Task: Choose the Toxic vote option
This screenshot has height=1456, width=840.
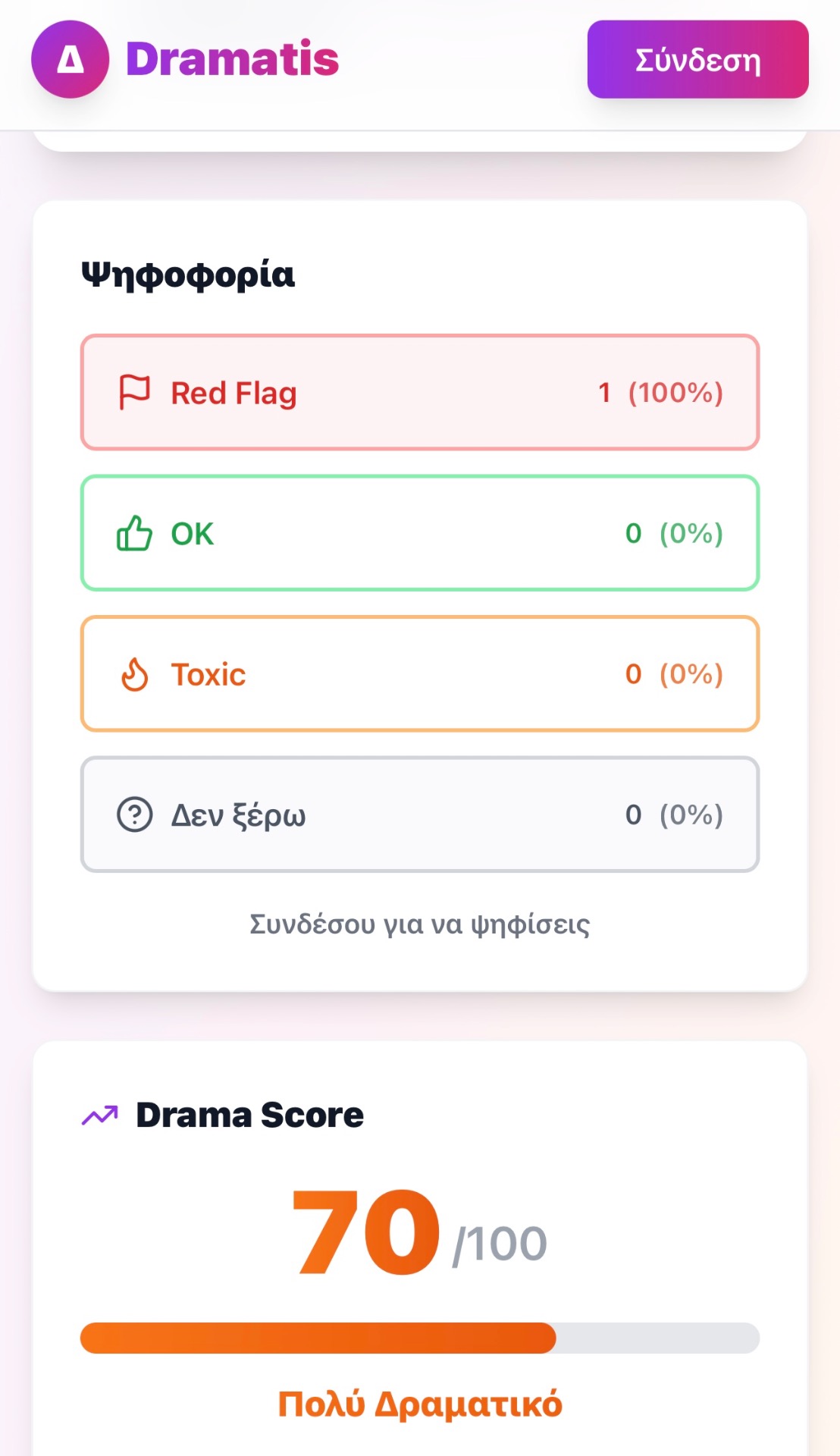Action: [x=419, y=673]
